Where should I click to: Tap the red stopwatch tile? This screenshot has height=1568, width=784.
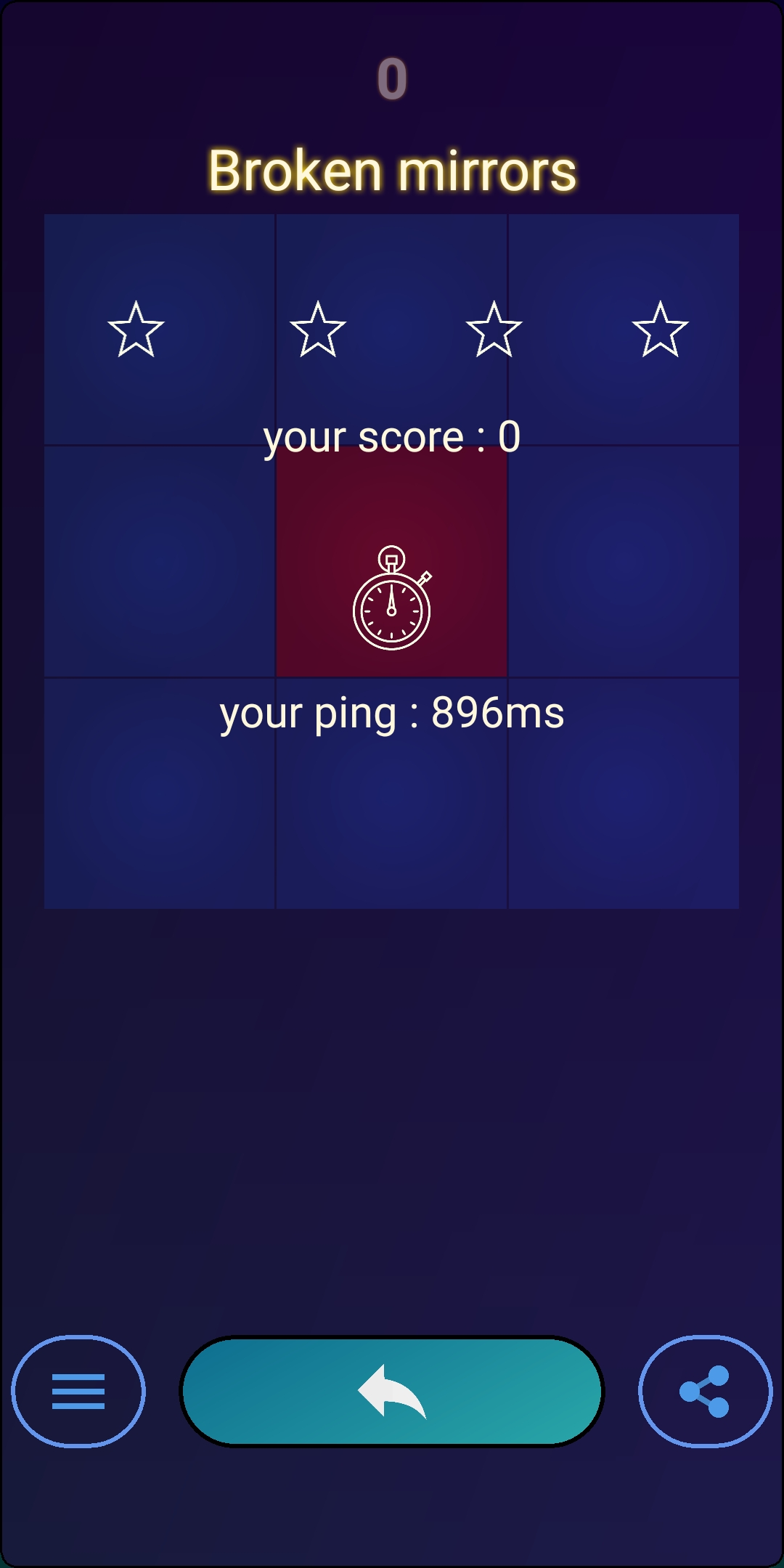point(392,562)
